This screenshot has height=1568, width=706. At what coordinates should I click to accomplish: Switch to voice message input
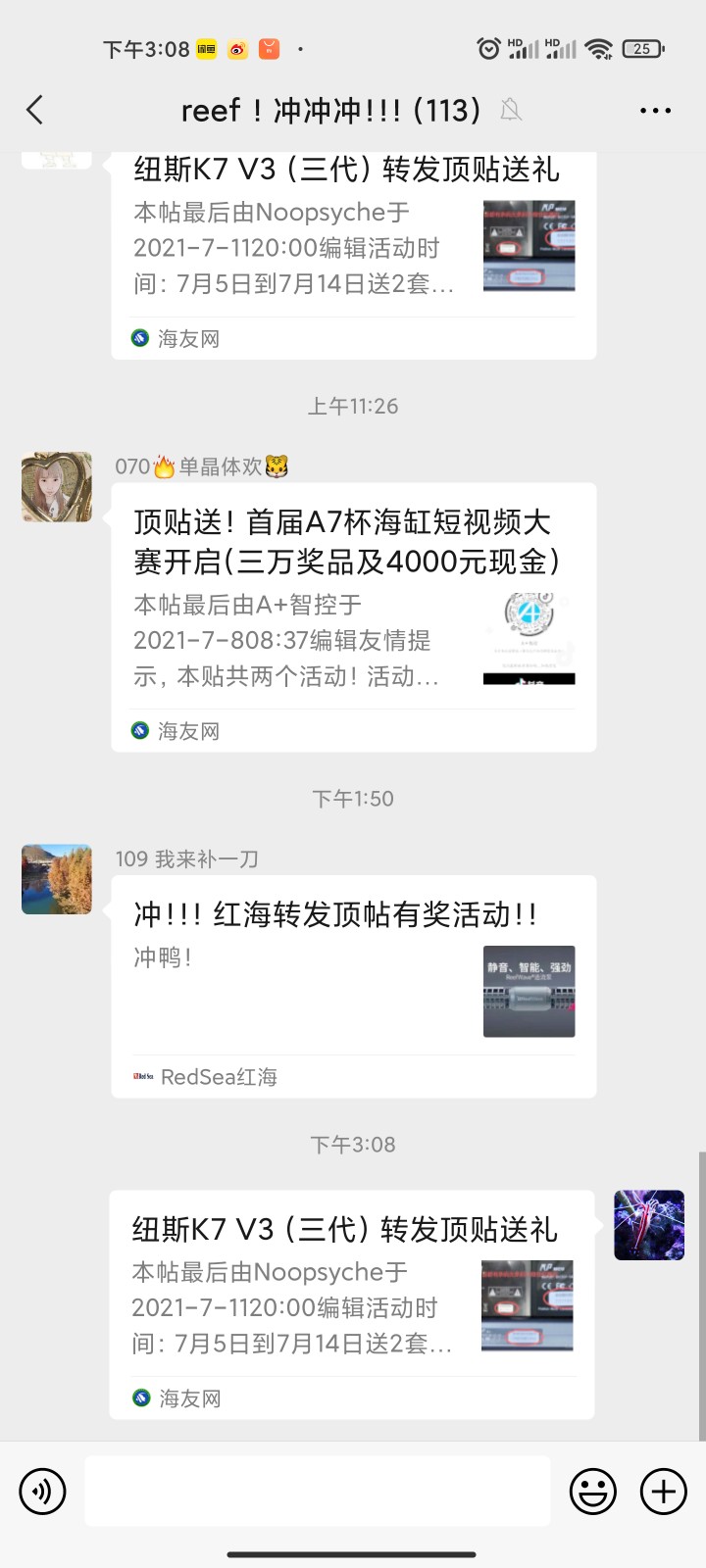coord(42,1492)
